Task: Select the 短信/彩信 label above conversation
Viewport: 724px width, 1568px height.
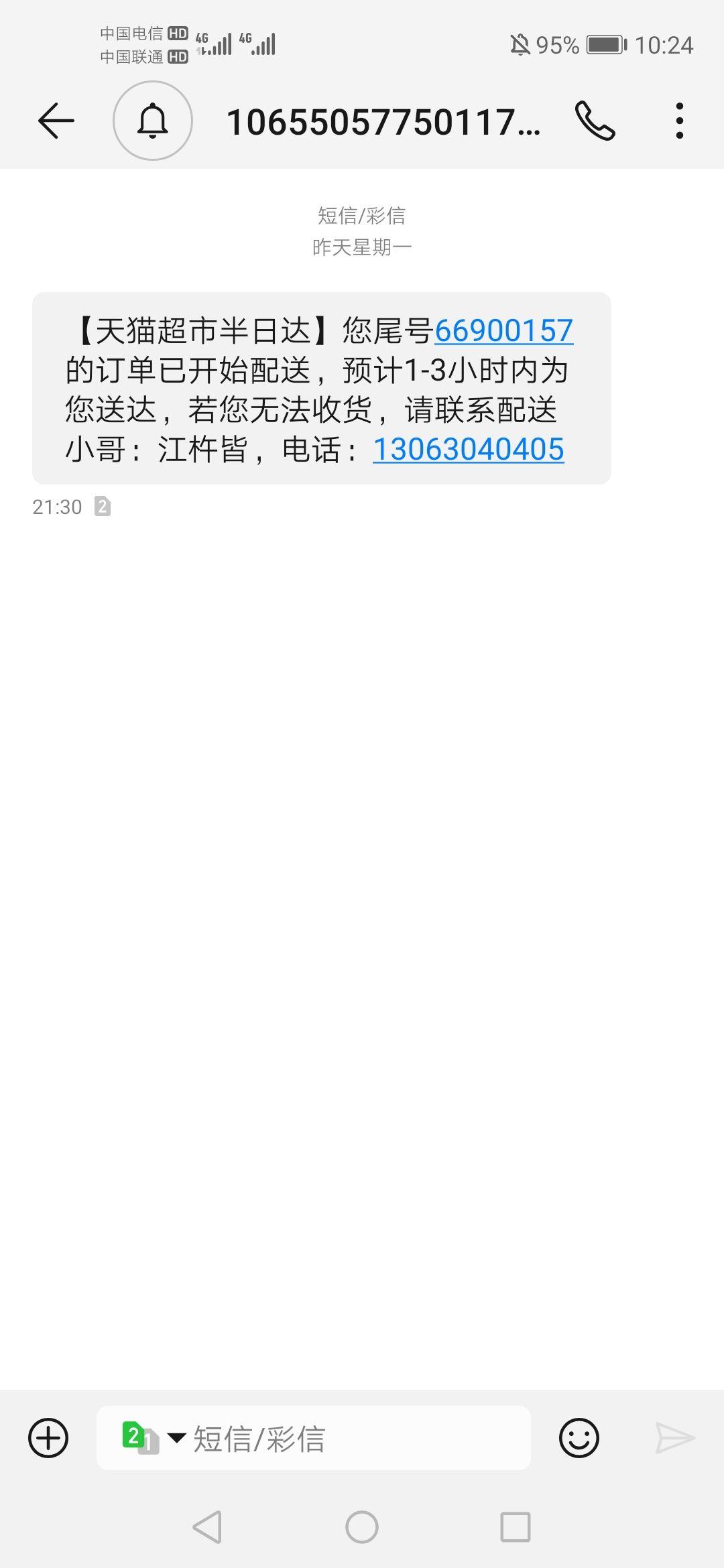Action: click(362, 215)
